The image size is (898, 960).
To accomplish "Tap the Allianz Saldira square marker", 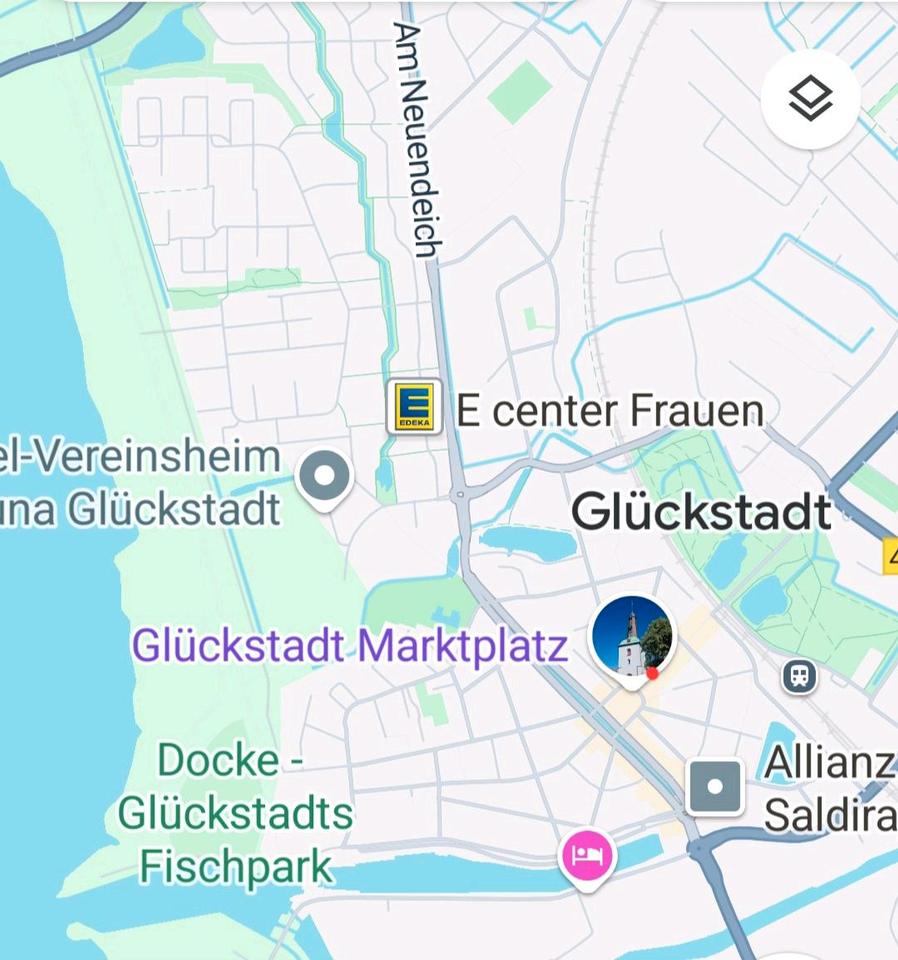I will (715, 786).
